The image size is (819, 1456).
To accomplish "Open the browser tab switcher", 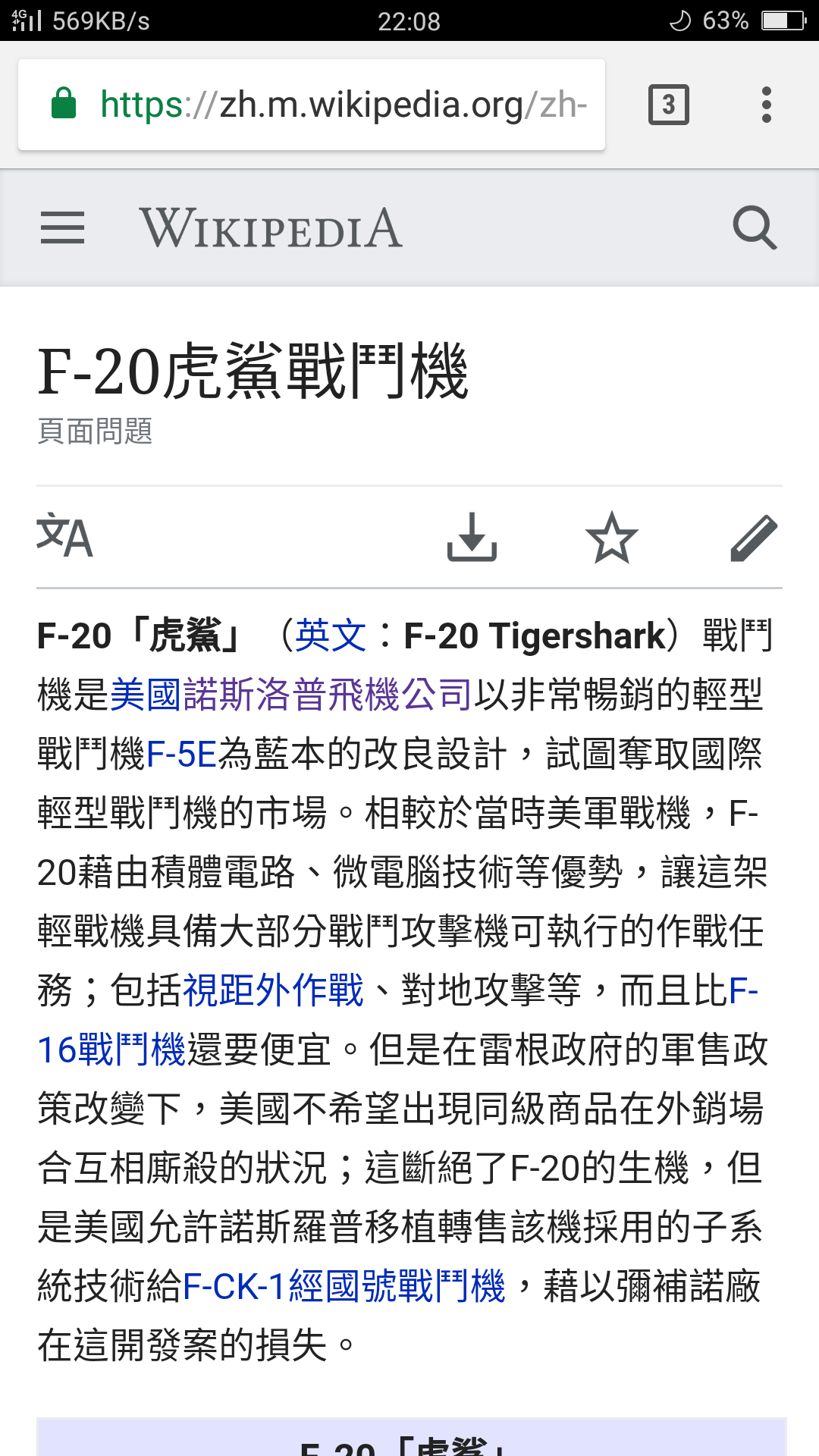I will tap(668, 105).
